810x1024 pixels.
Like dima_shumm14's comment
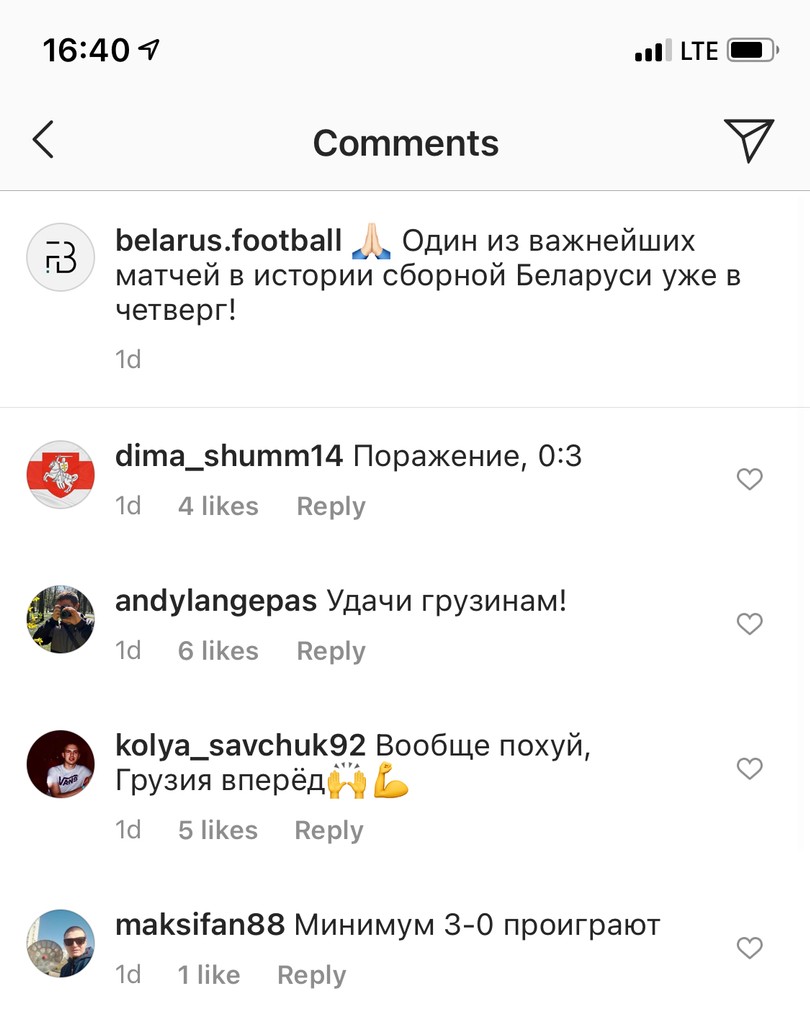tap(750, 480)
